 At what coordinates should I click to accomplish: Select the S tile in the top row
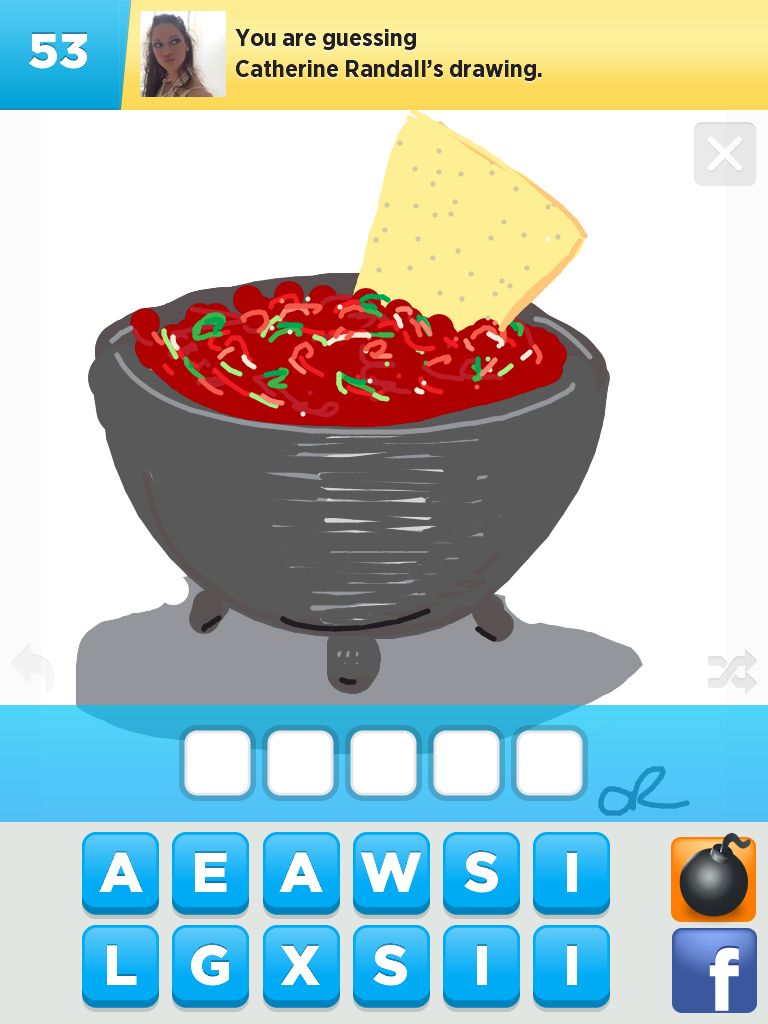481,872
